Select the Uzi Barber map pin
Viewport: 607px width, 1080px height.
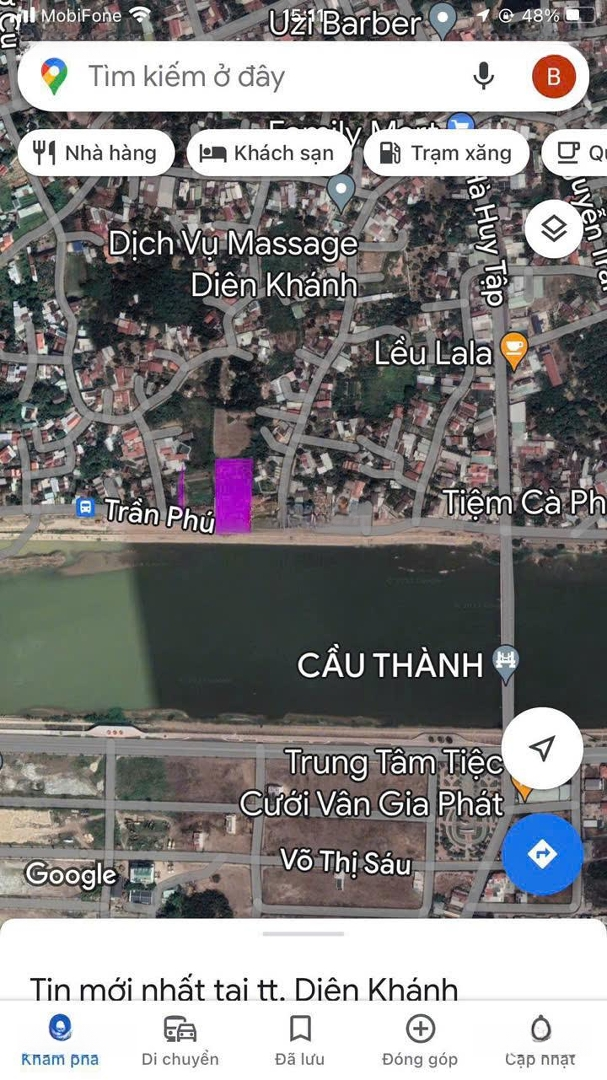pos(443,19)
